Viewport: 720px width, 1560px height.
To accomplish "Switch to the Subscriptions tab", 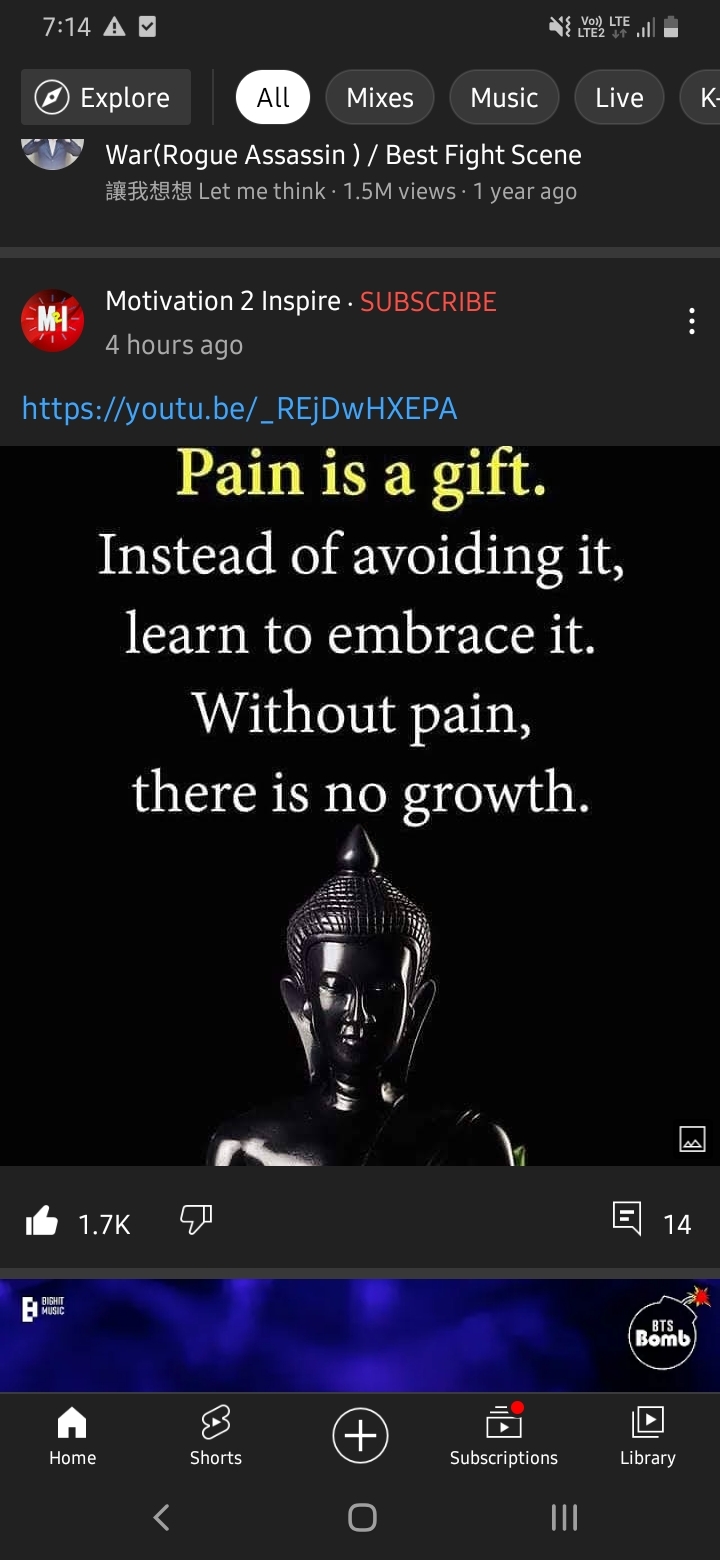I will [x=504, y=1436].
